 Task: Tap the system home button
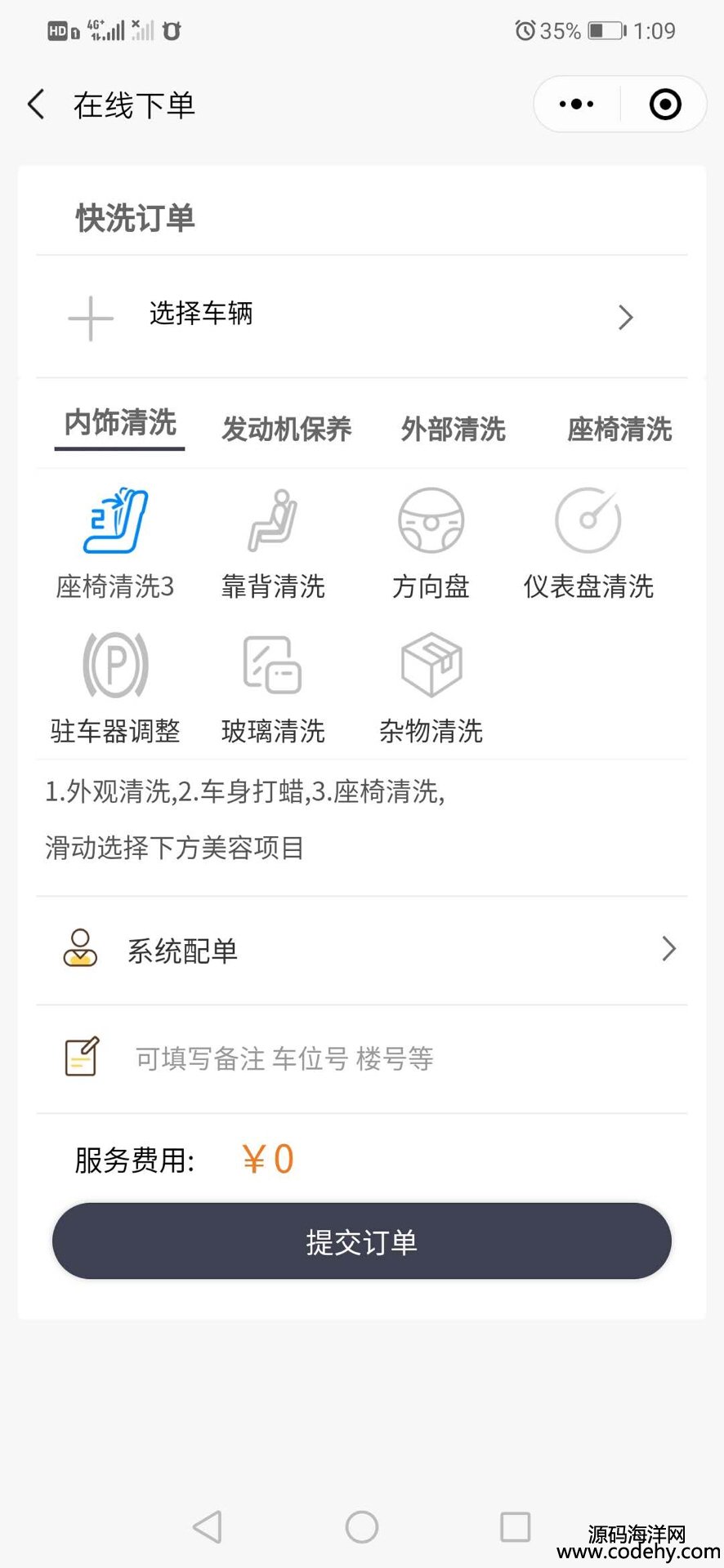pyautogui.click(x=361, y=1526)
